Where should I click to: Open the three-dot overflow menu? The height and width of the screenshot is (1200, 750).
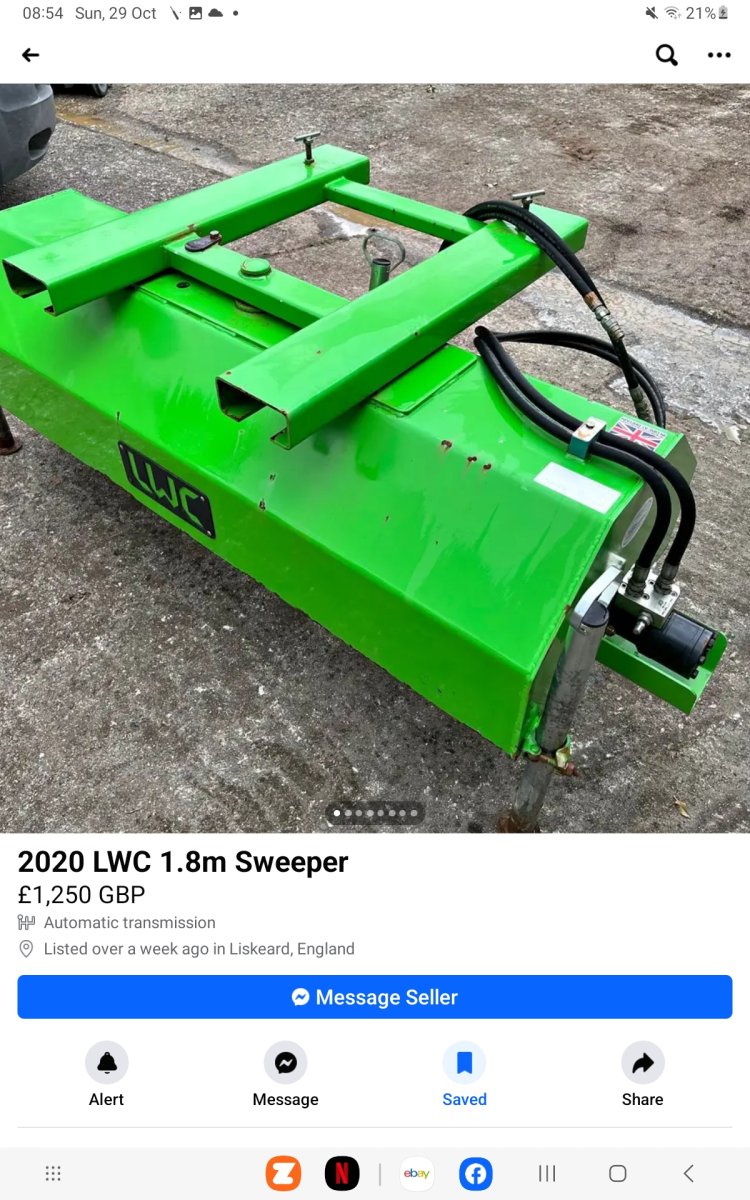click(719, 55)
